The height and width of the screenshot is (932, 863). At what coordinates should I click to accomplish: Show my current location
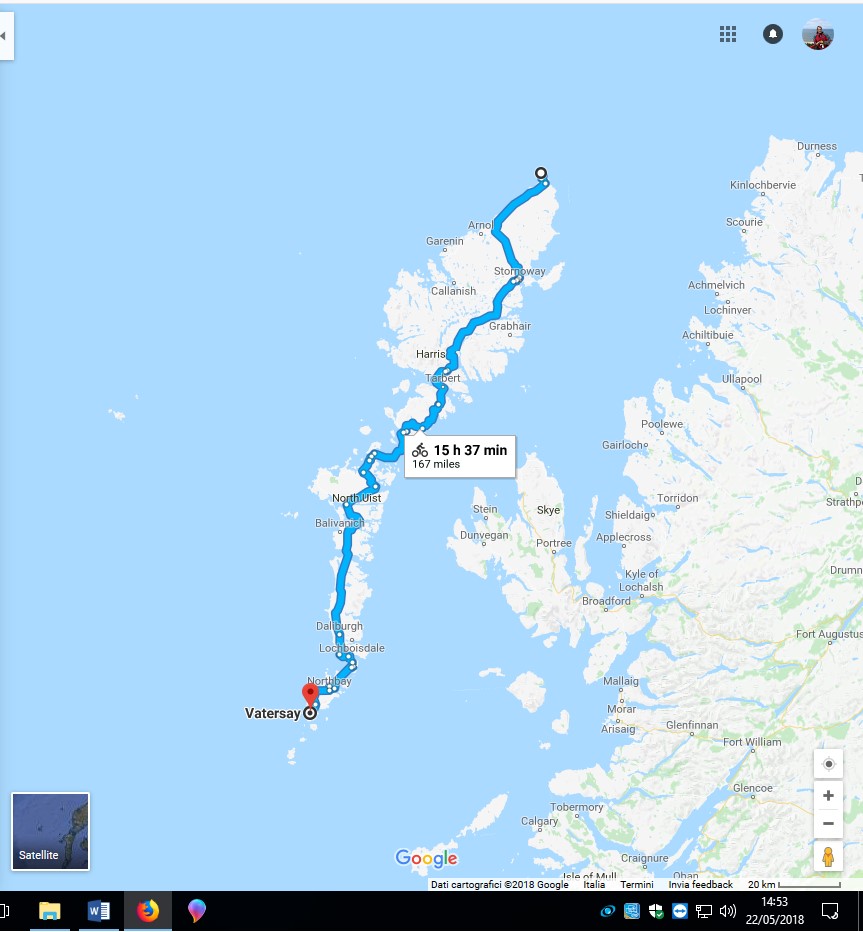pyautogui.click(x=828, y=764)
